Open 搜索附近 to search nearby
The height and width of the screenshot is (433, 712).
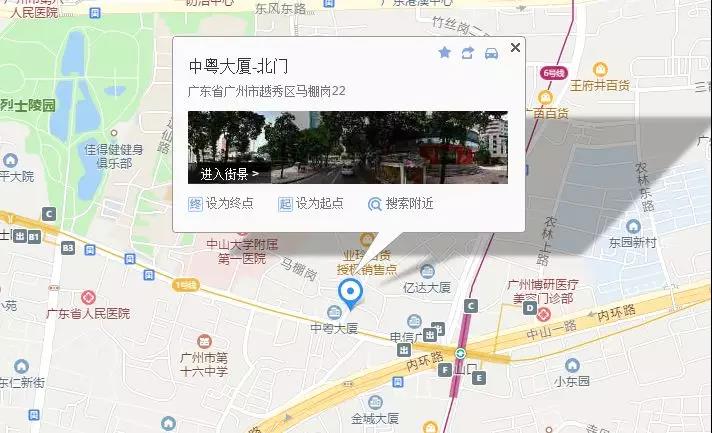tap(400, 203)
